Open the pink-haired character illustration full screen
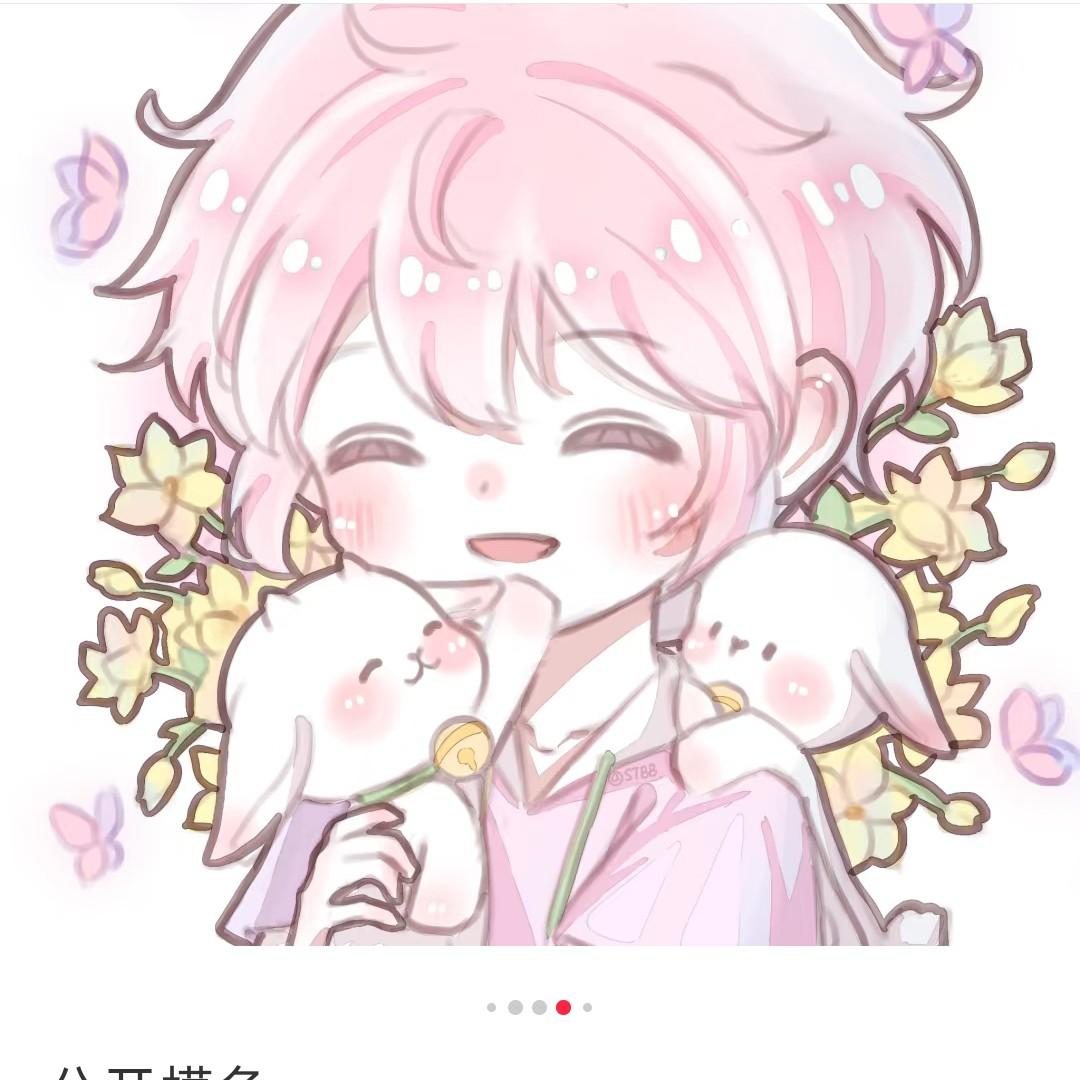 [x=540, y=475]
